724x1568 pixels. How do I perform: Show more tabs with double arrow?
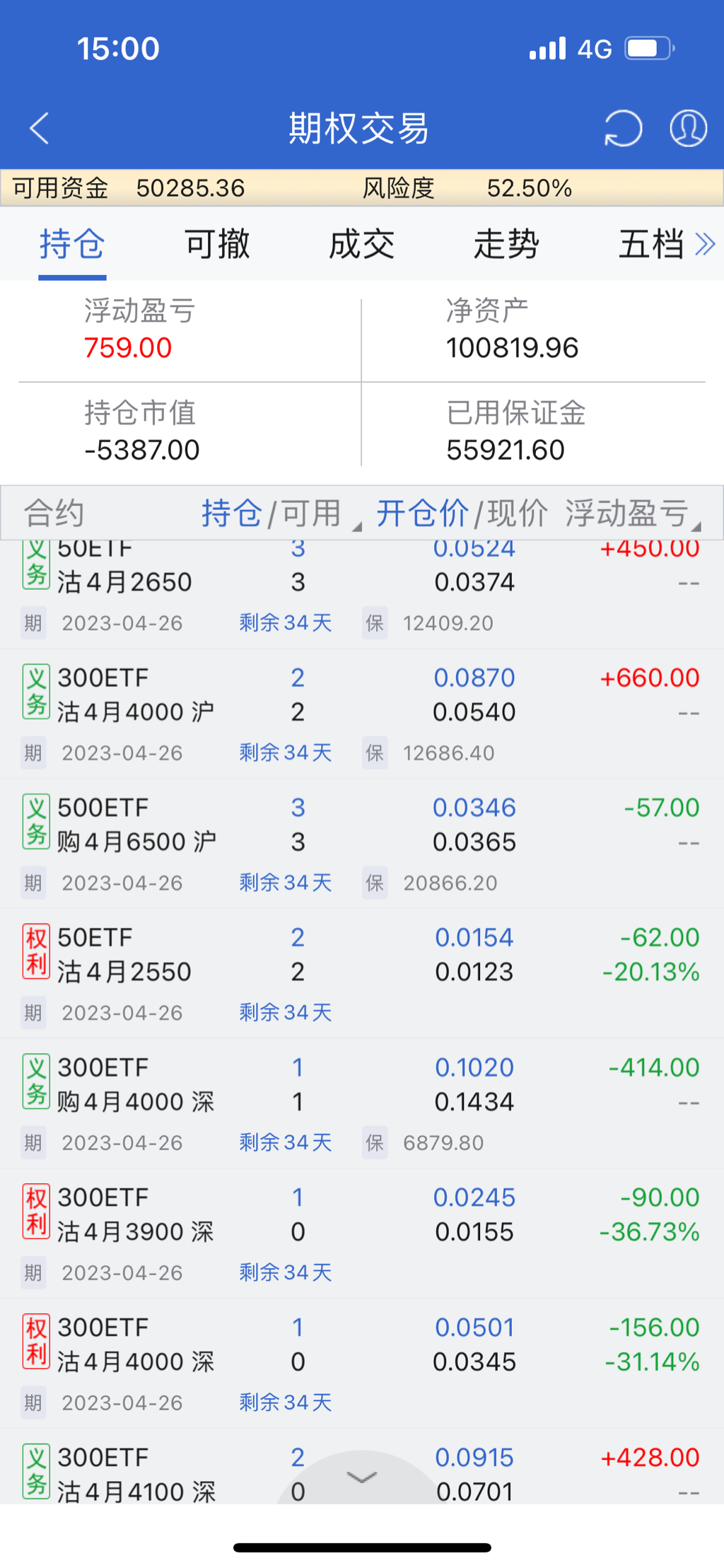705,245
